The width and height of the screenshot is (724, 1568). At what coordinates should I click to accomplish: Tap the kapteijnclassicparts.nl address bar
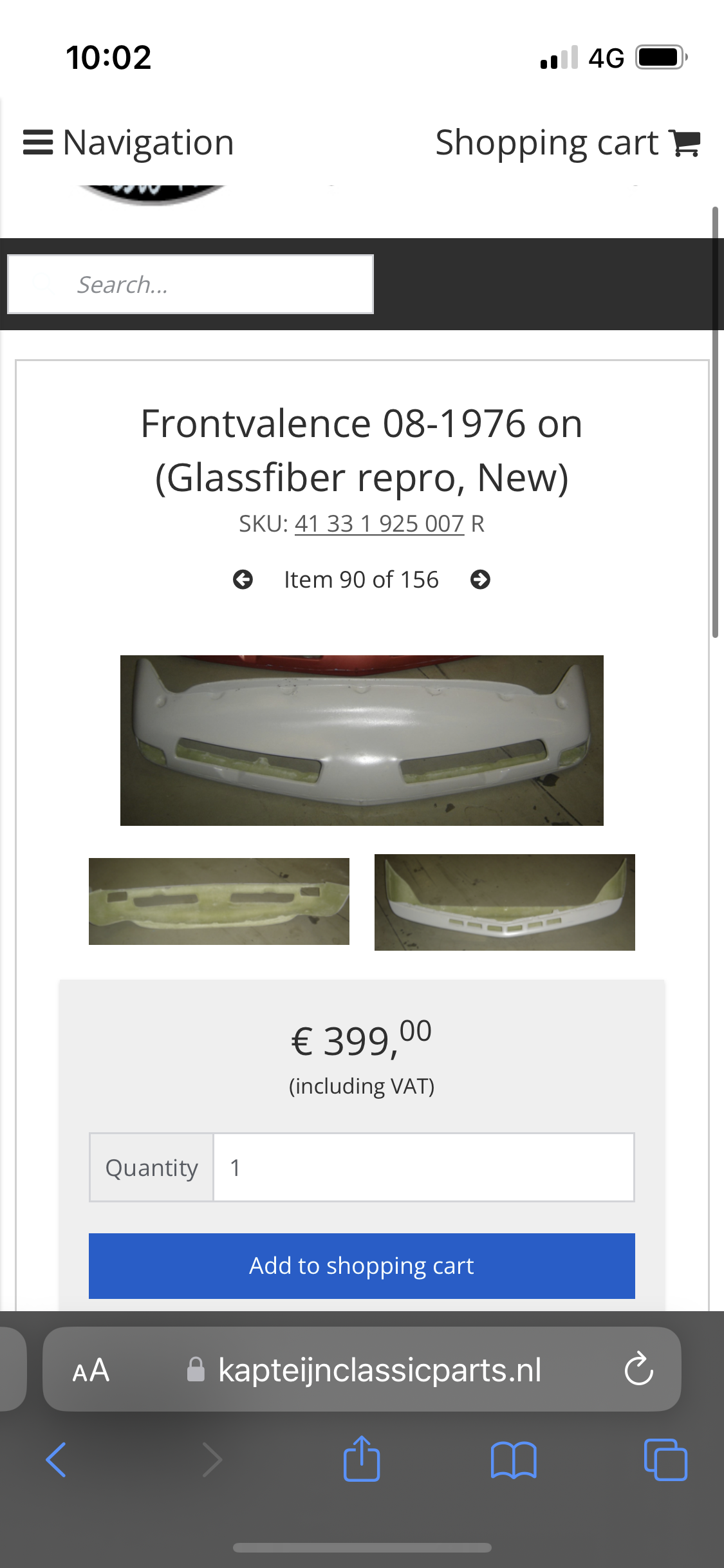pos(380,1370)
